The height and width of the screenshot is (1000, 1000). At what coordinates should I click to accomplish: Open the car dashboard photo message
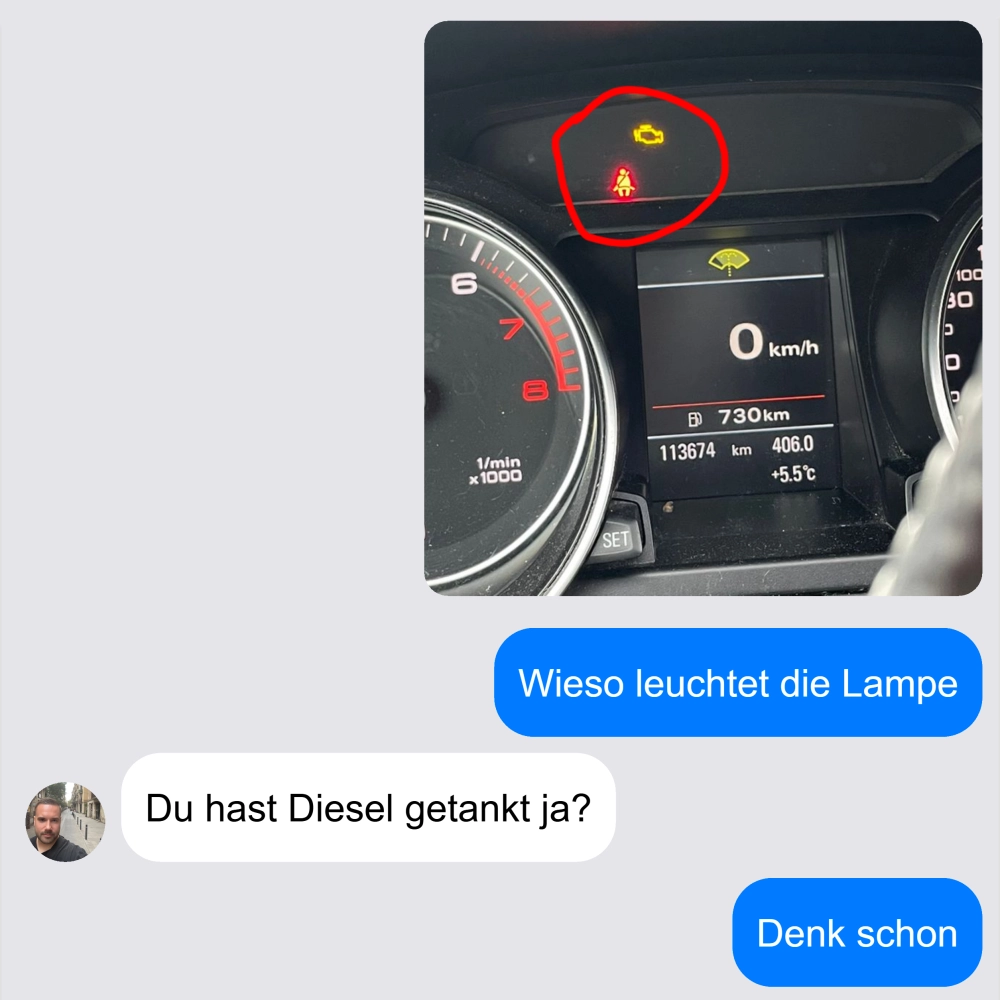703,308
